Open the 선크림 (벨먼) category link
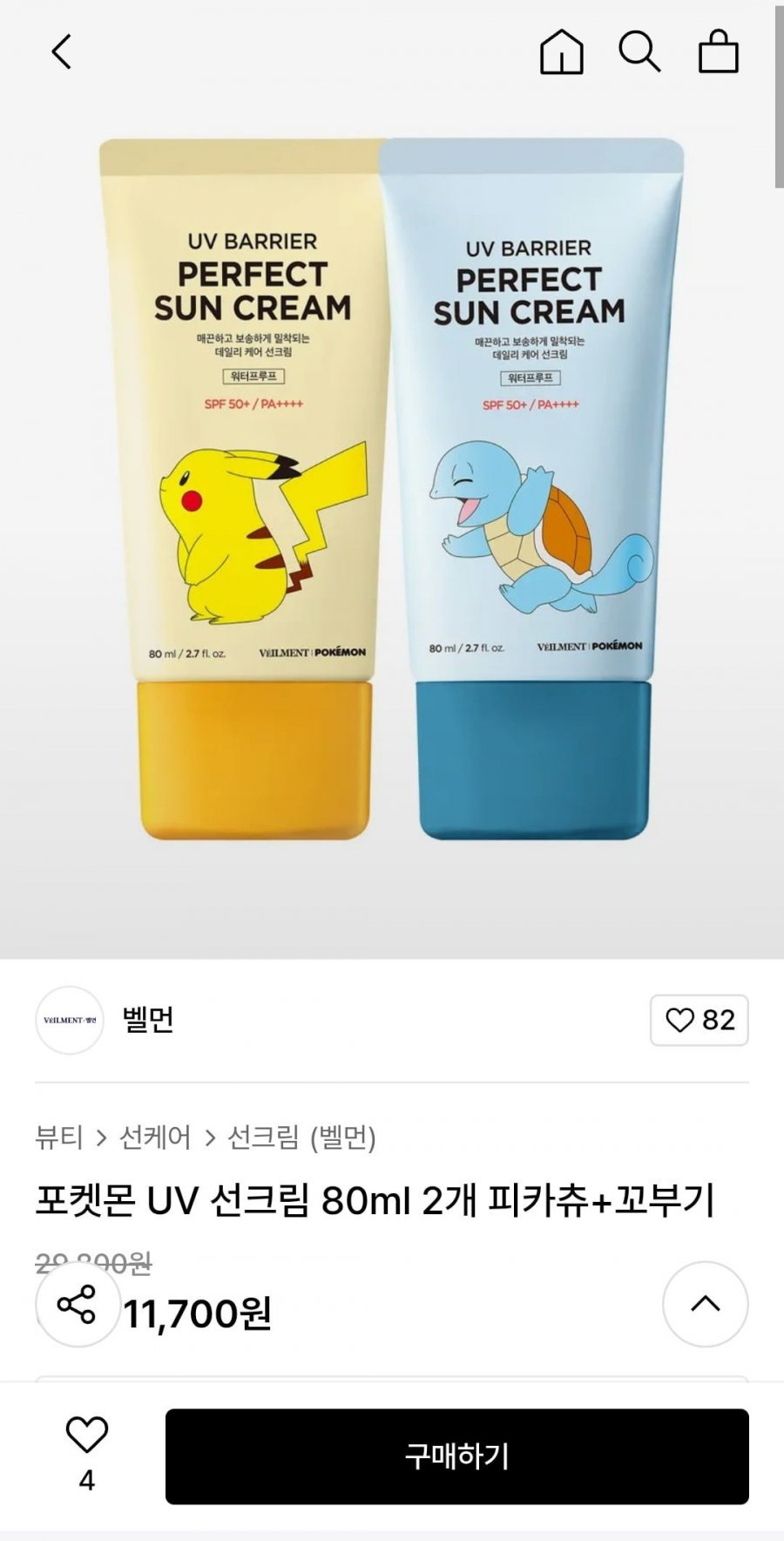Screen dimensions: 784x1541 [x=301, y=1137]
